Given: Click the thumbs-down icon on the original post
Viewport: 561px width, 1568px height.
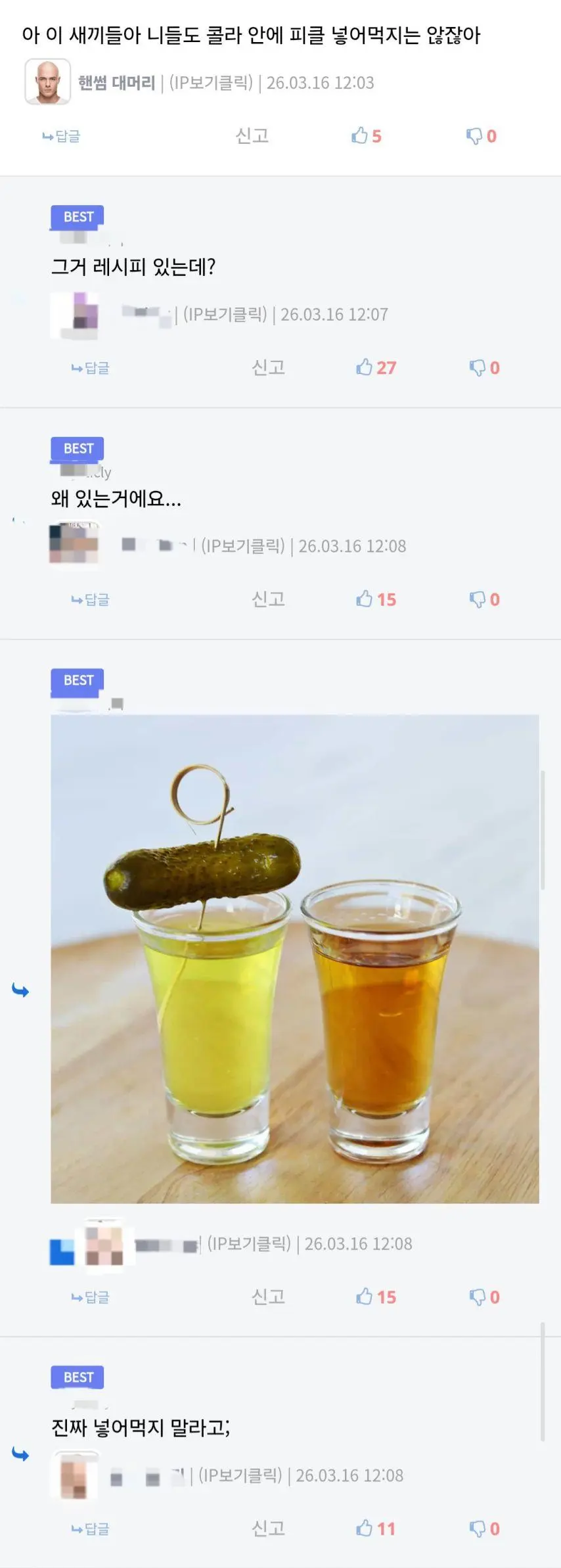Looking at the screenshot, I should pyautogui.click(x=474, y=137).
